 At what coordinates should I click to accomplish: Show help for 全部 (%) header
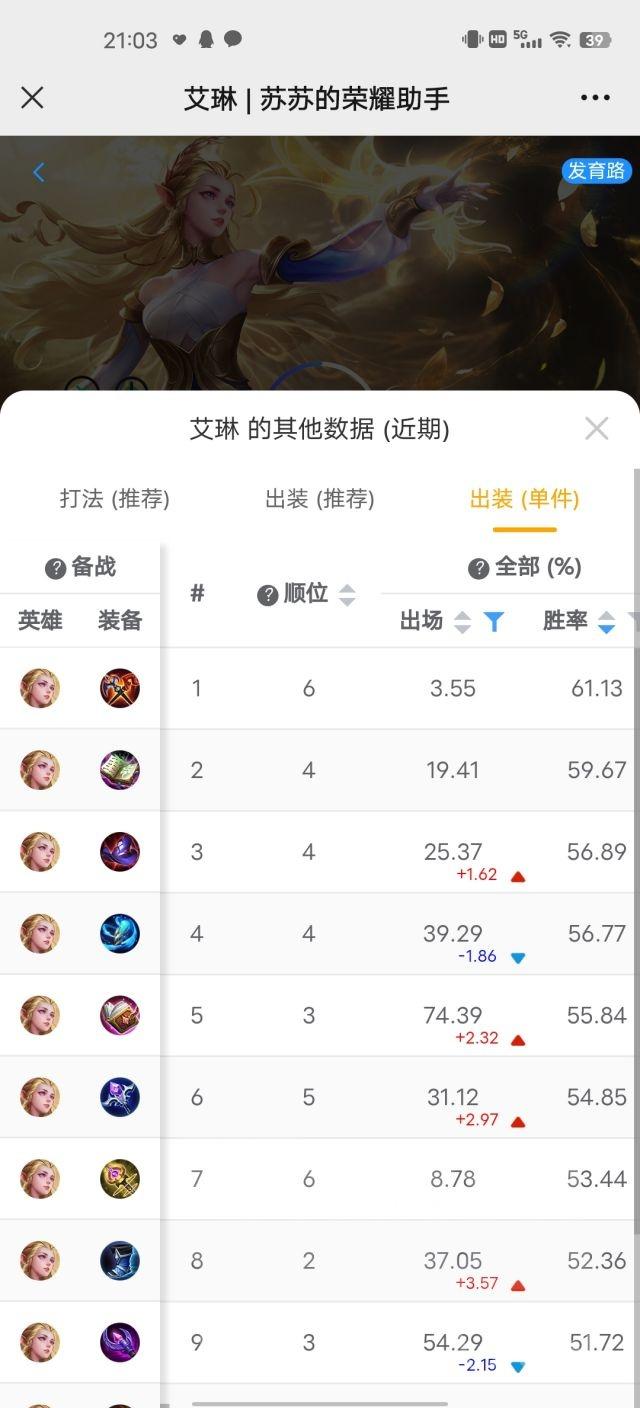click(479, 568)
